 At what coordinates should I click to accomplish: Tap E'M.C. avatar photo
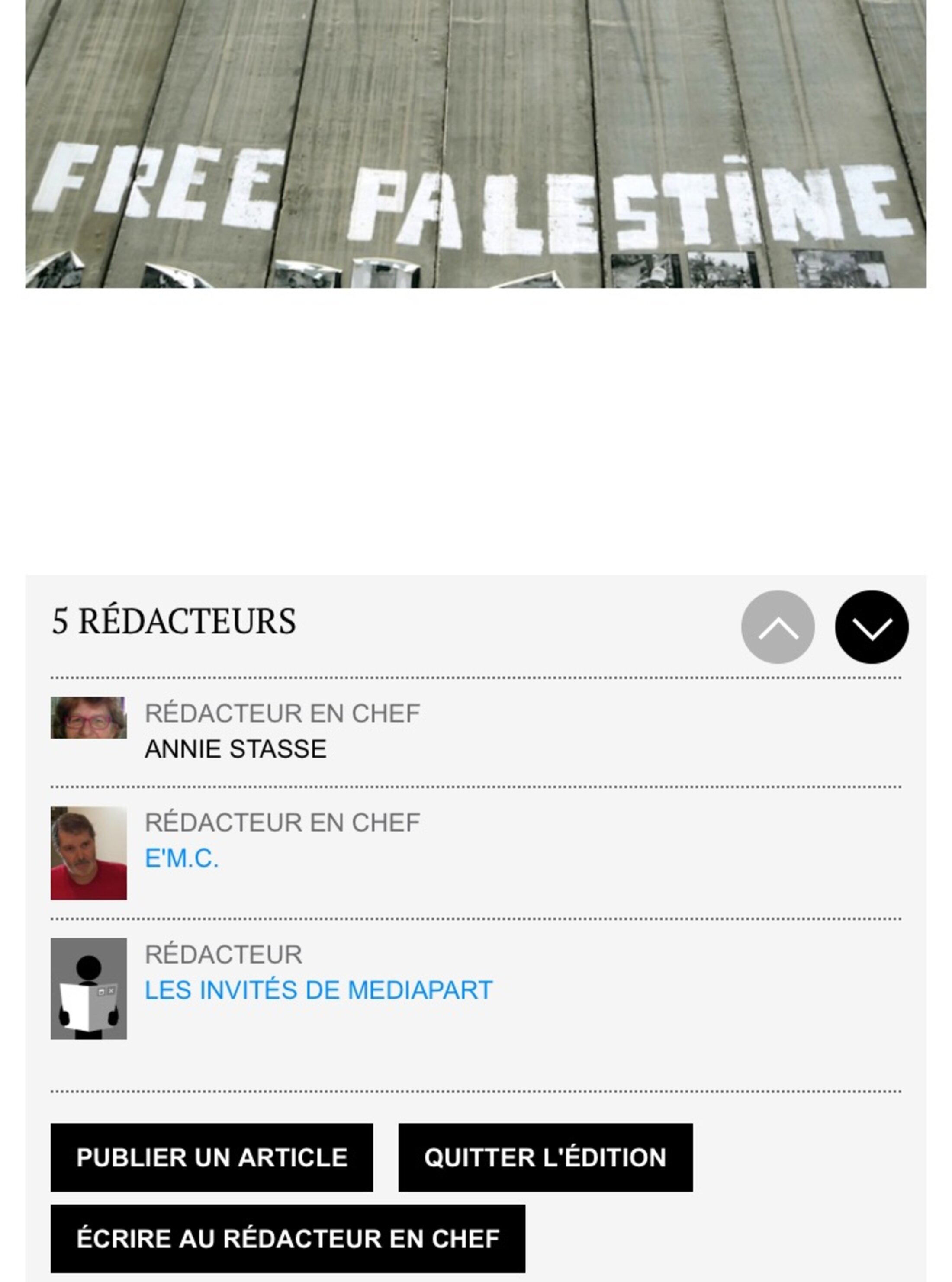89,853
